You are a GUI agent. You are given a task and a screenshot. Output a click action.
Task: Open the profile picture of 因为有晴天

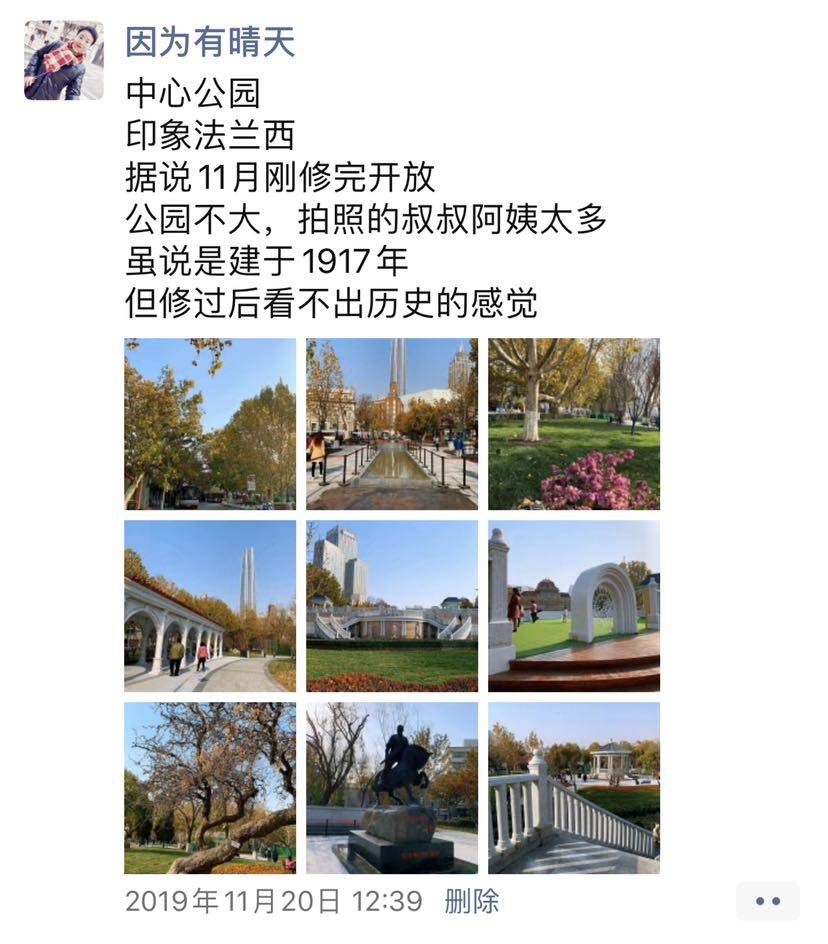(x=64, y=60)
